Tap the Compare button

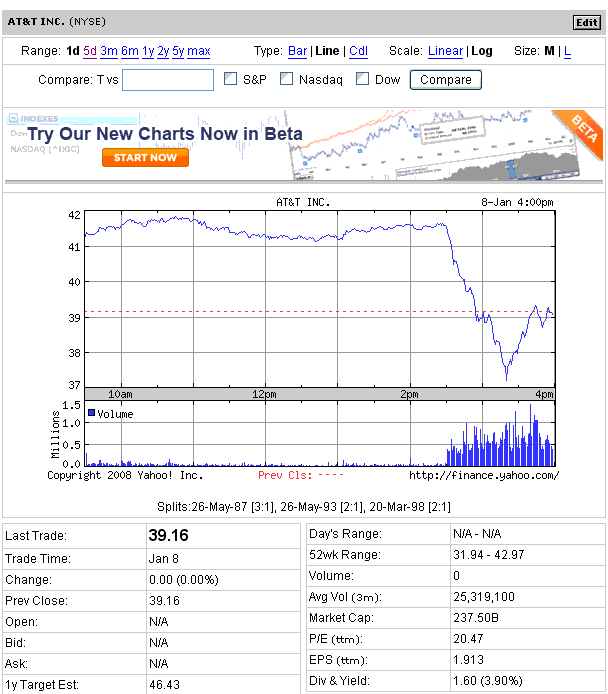coord(445,80)
